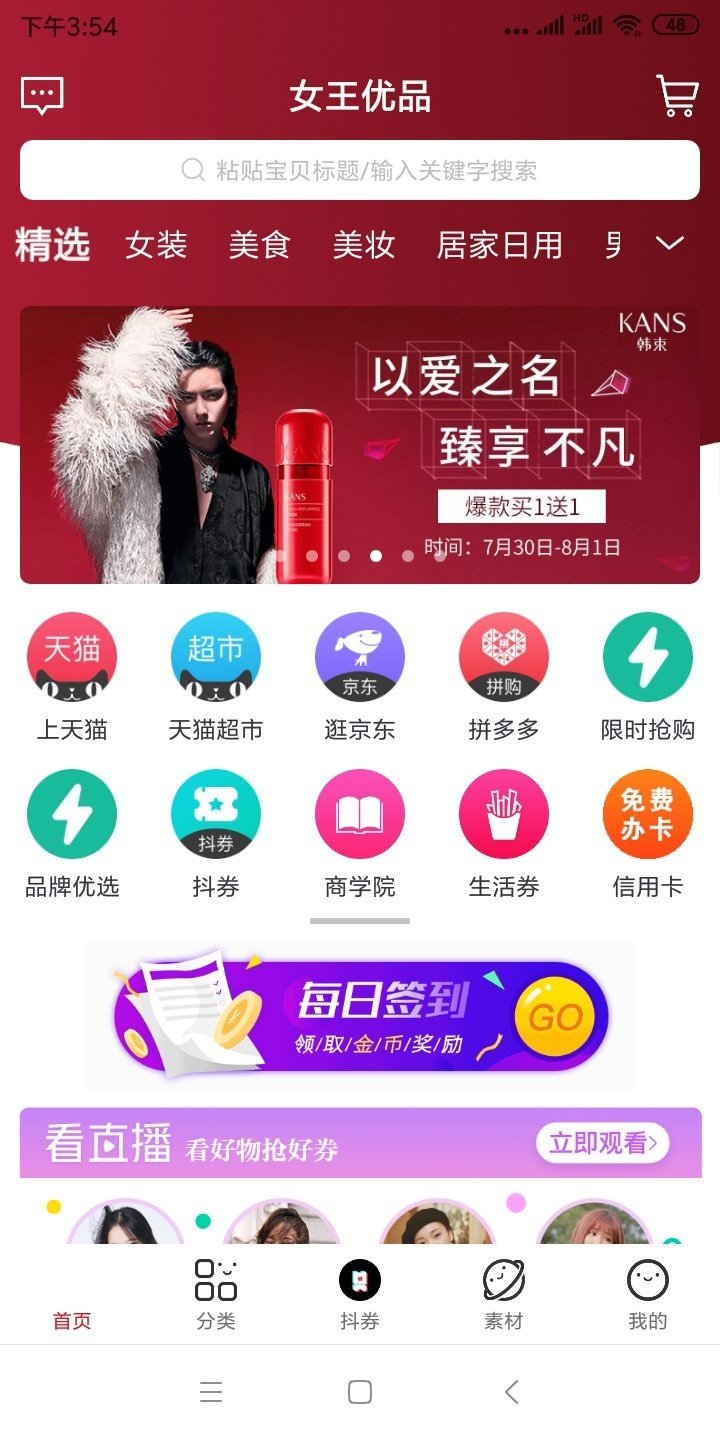Open 限时抢购 flash sale
Viewport: 720px width, 1440px height.
point(648,677)
